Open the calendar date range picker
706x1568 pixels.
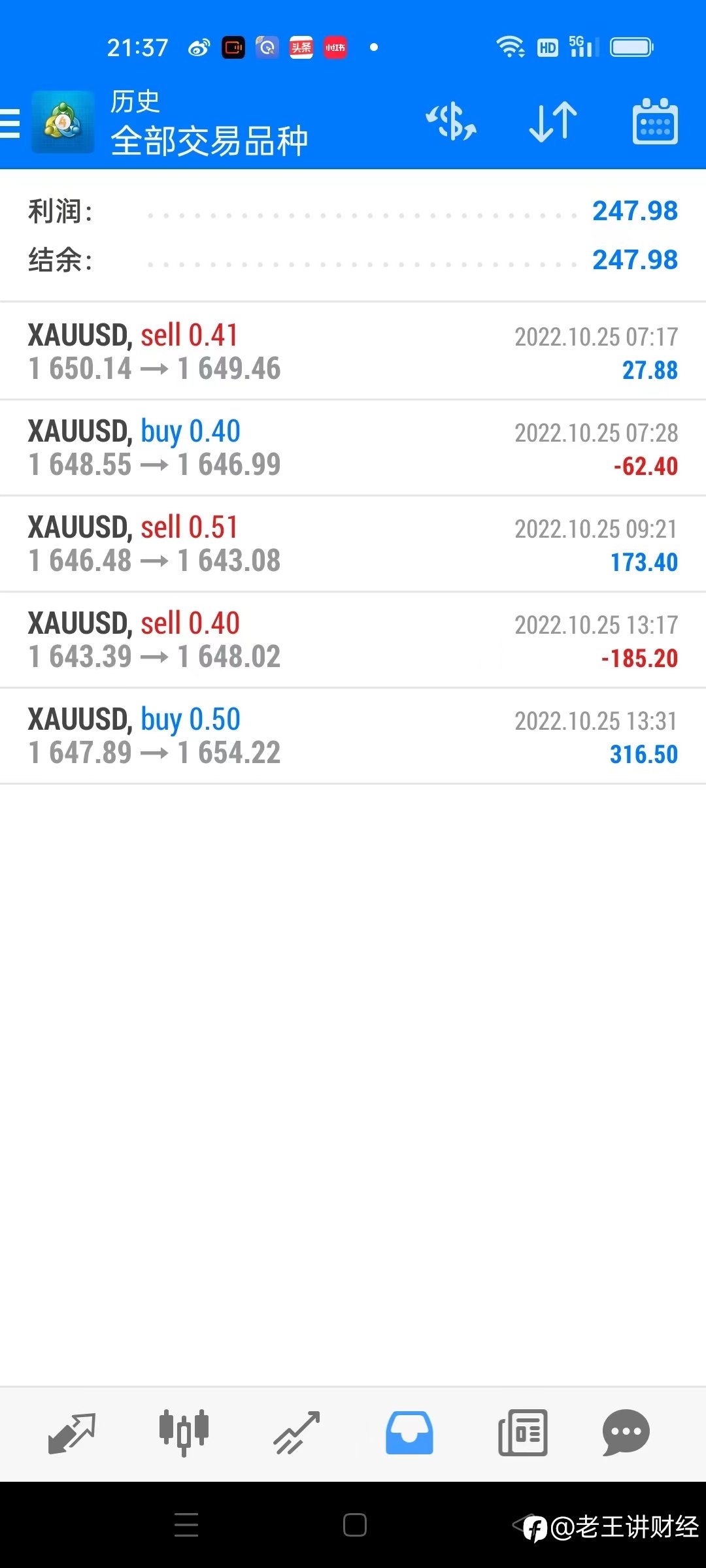tap(655, 122)
